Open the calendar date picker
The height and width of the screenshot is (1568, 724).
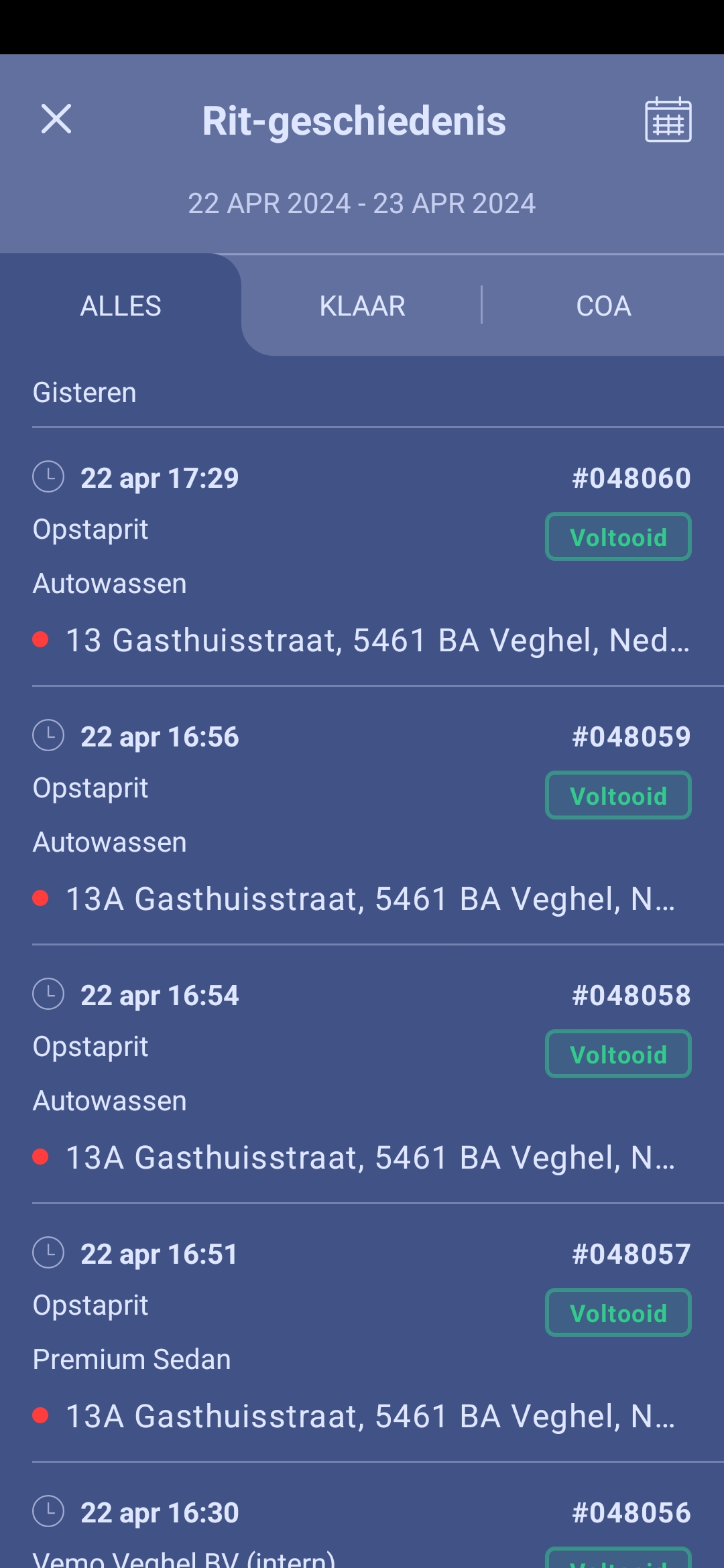[x=668, y=120]
